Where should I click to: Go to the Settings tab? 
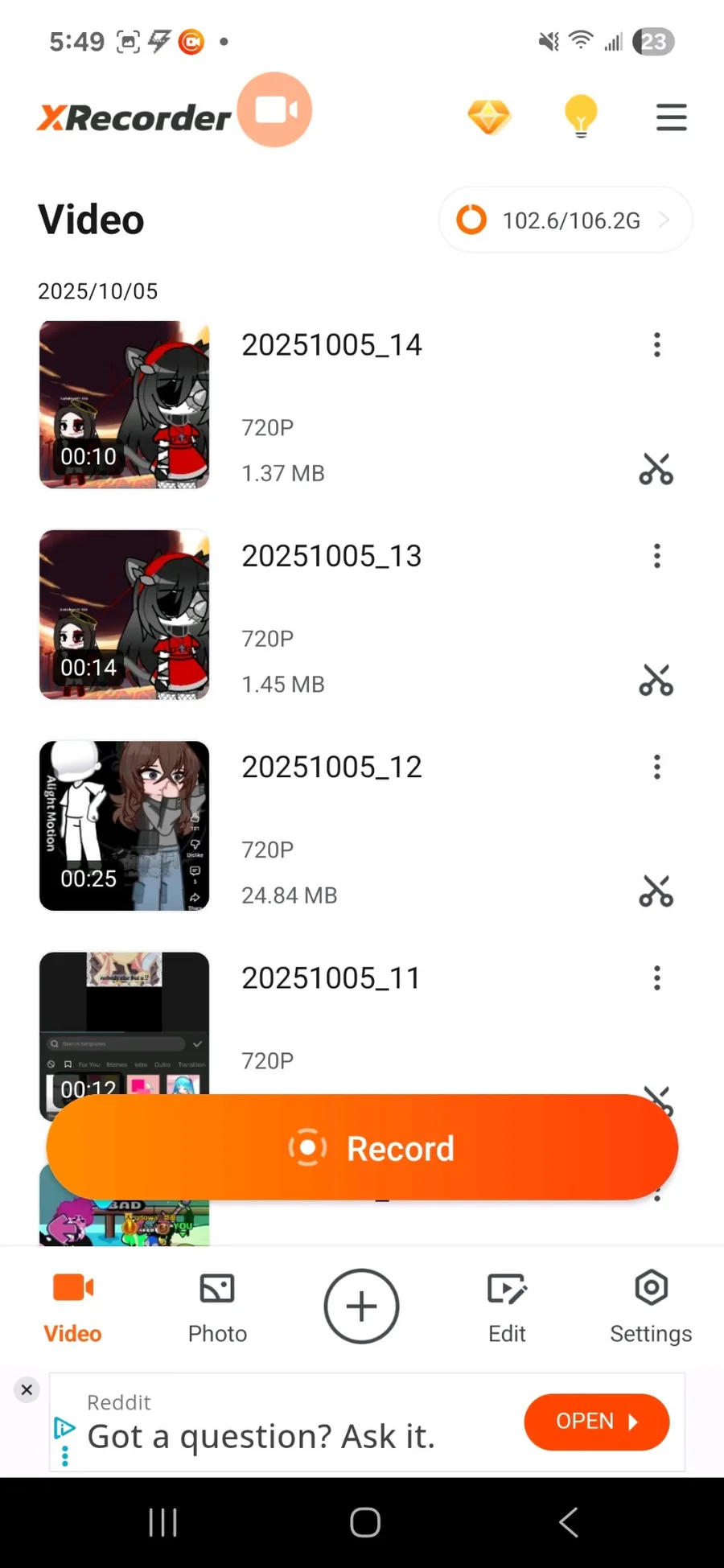651,1307
